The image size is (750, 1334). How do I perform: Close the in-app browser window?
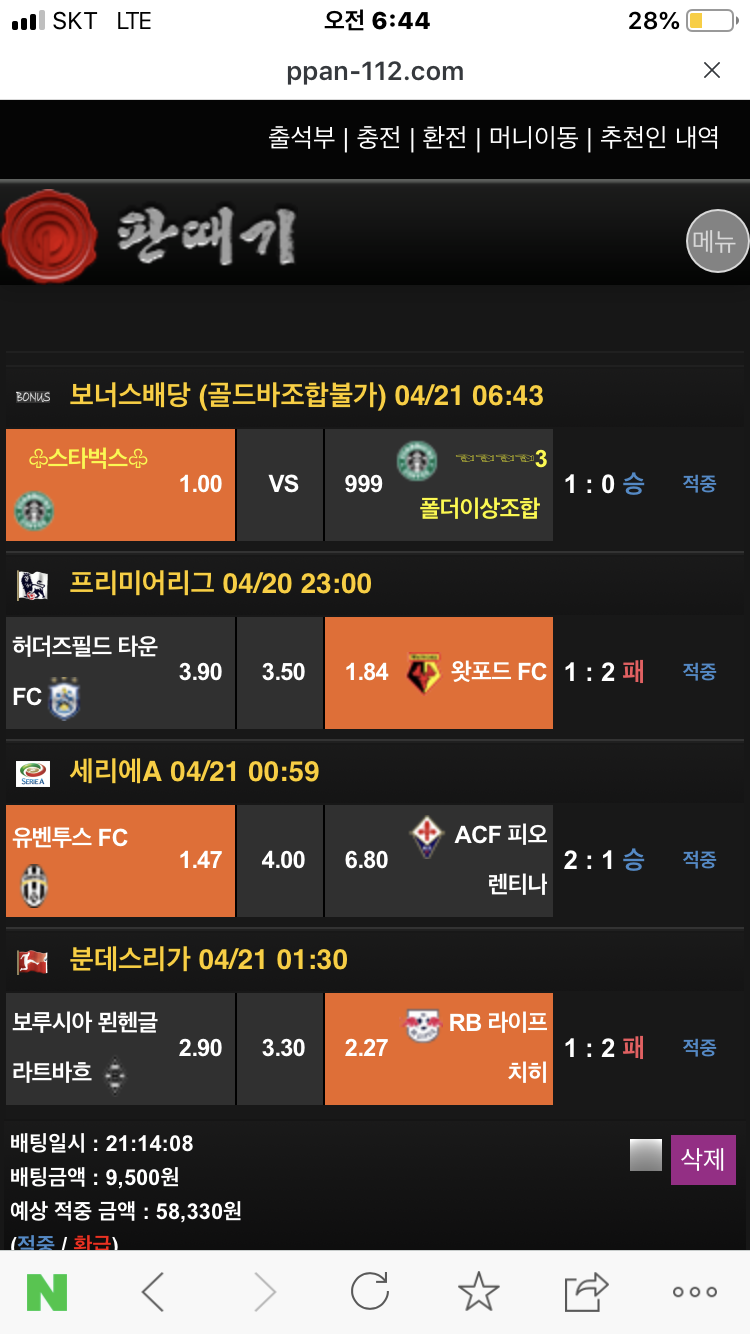(x=711, y=70)
